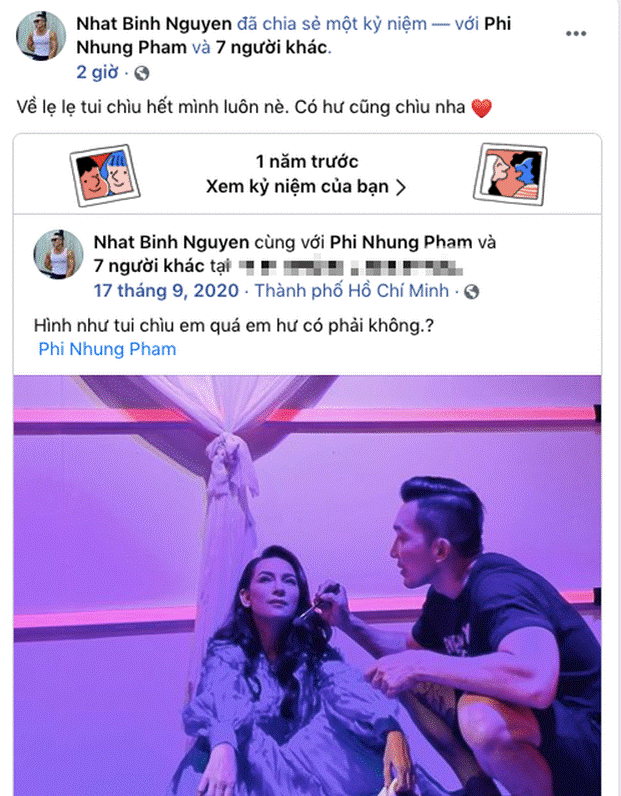The image size is (621, 796).
Task: Open the shared memory photo
Action: (x=308, y=584)
